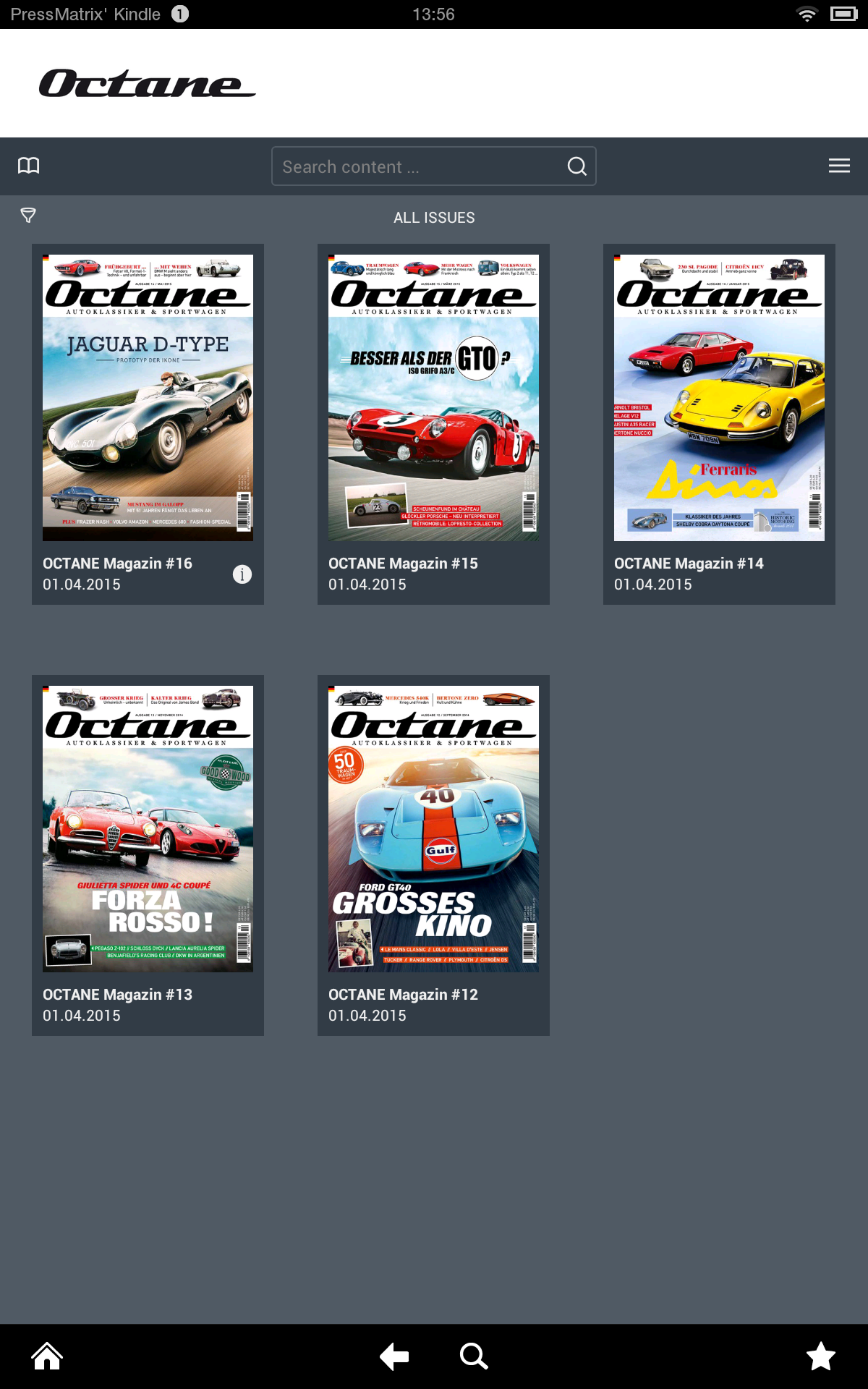
Task: Tap the Search content input field
Action: 405,166
